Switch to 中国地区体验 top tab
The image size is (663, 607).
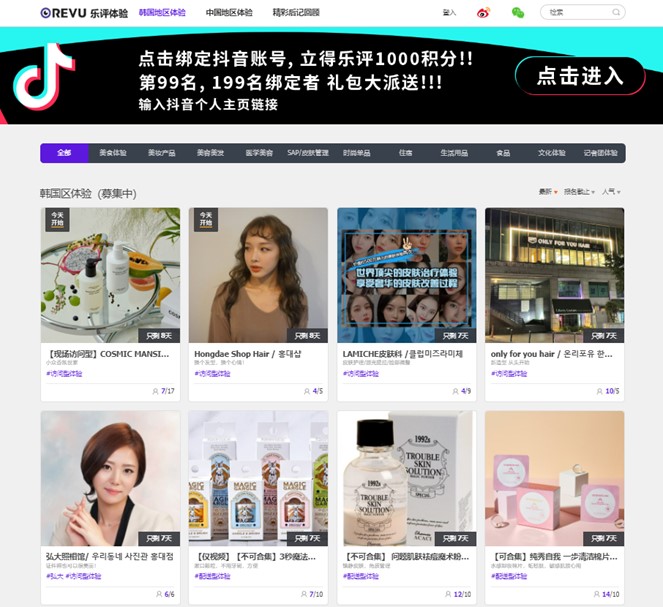(x=229, y=13)
